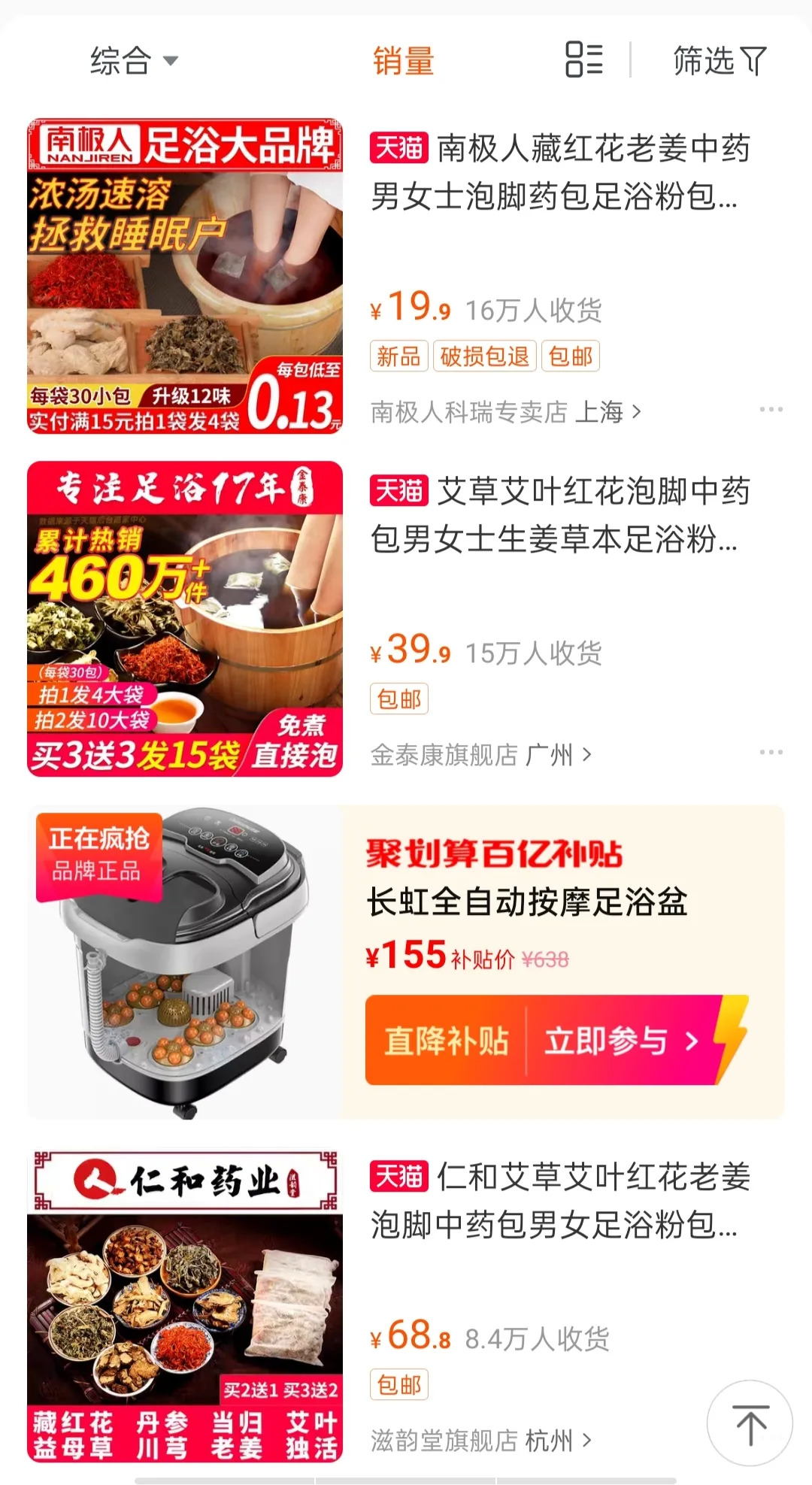Screen dimensions: 812x1485
Task: Tap 立即参与 on the 长虹 foot bath deal
Action: point(621,1041)
